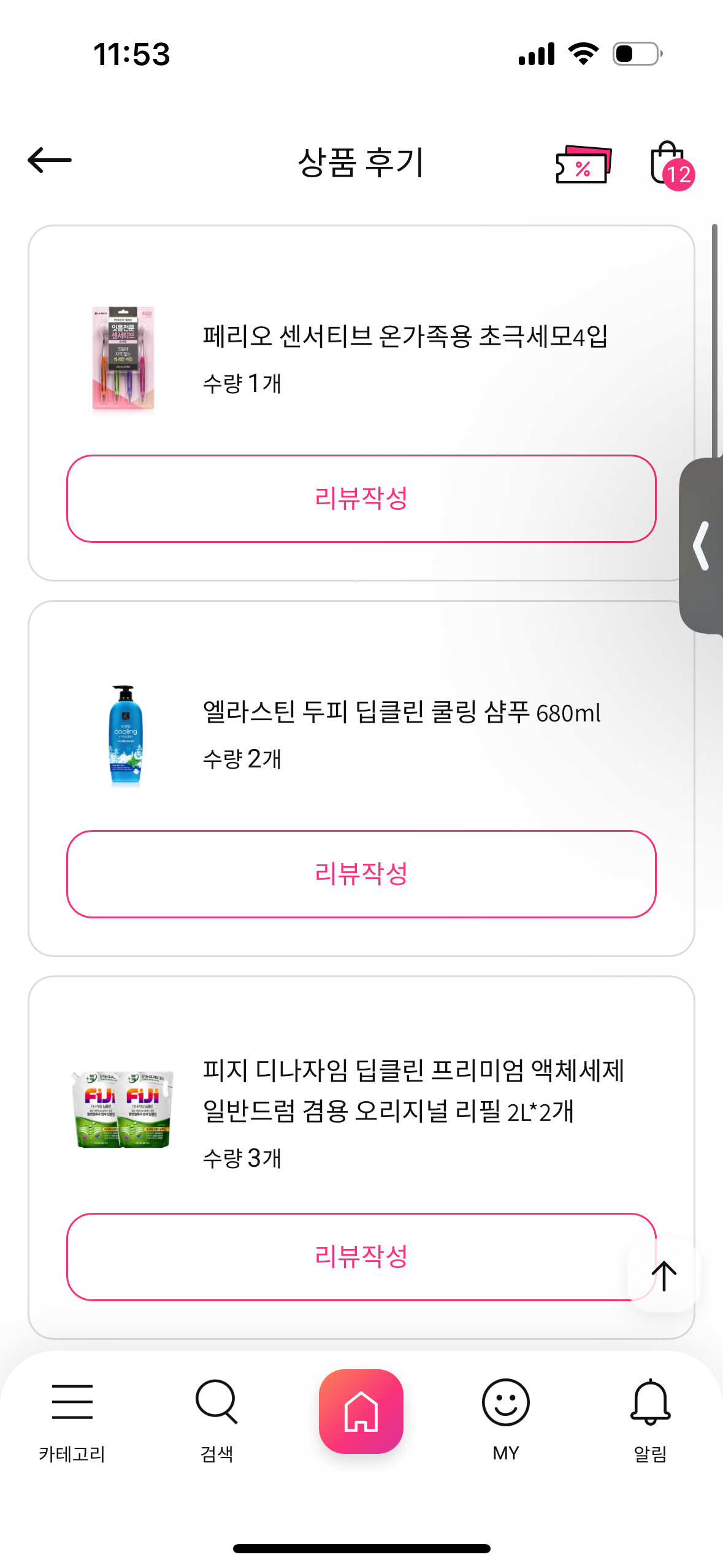Go to the home tab
The height and width of the screenshot is (1568, 723).
(x=361, y=1411)
